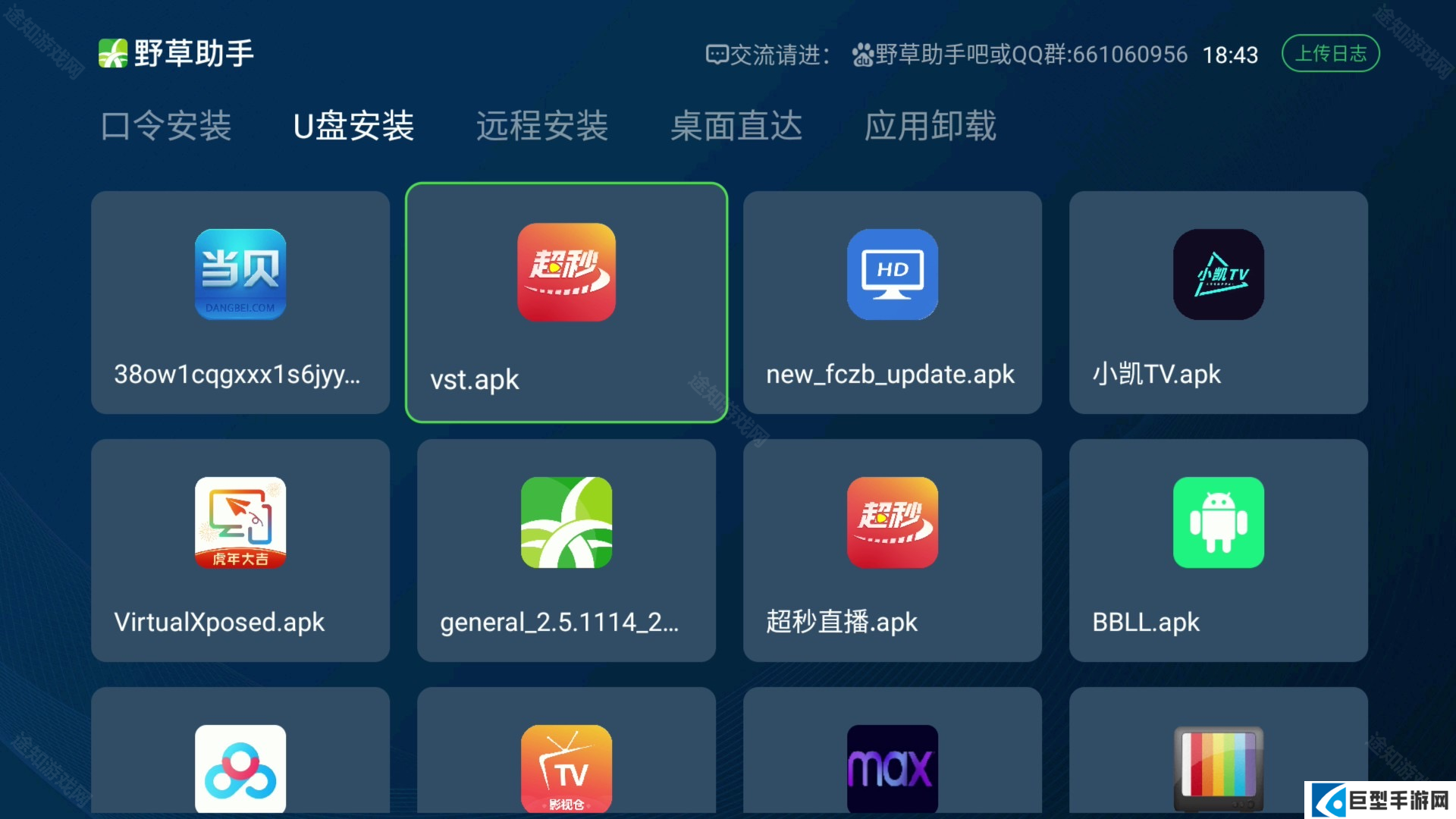Tap the Baidu cloud icon apk card

pos(240,758)
